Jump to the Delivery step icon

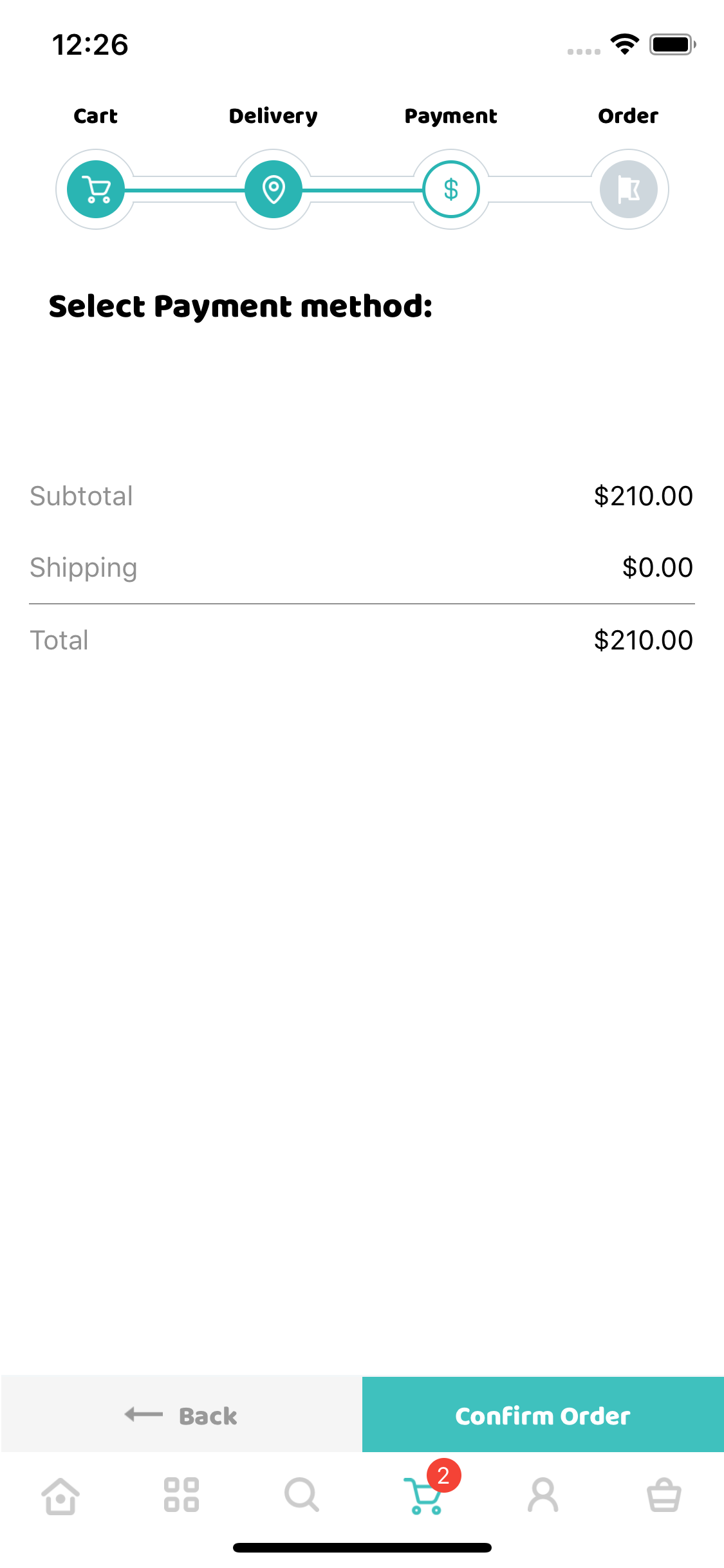274,189
